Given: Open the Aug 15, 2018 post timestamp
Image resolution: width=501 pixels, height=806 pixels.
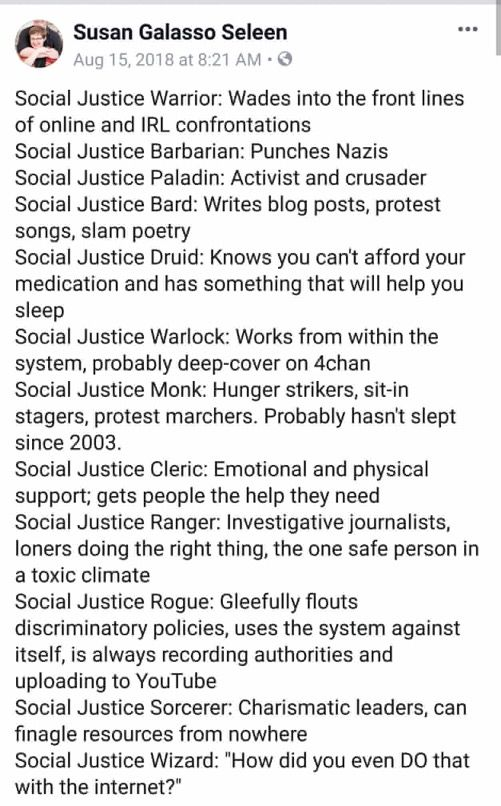Looking at the screenshot, I should (168, 60).
